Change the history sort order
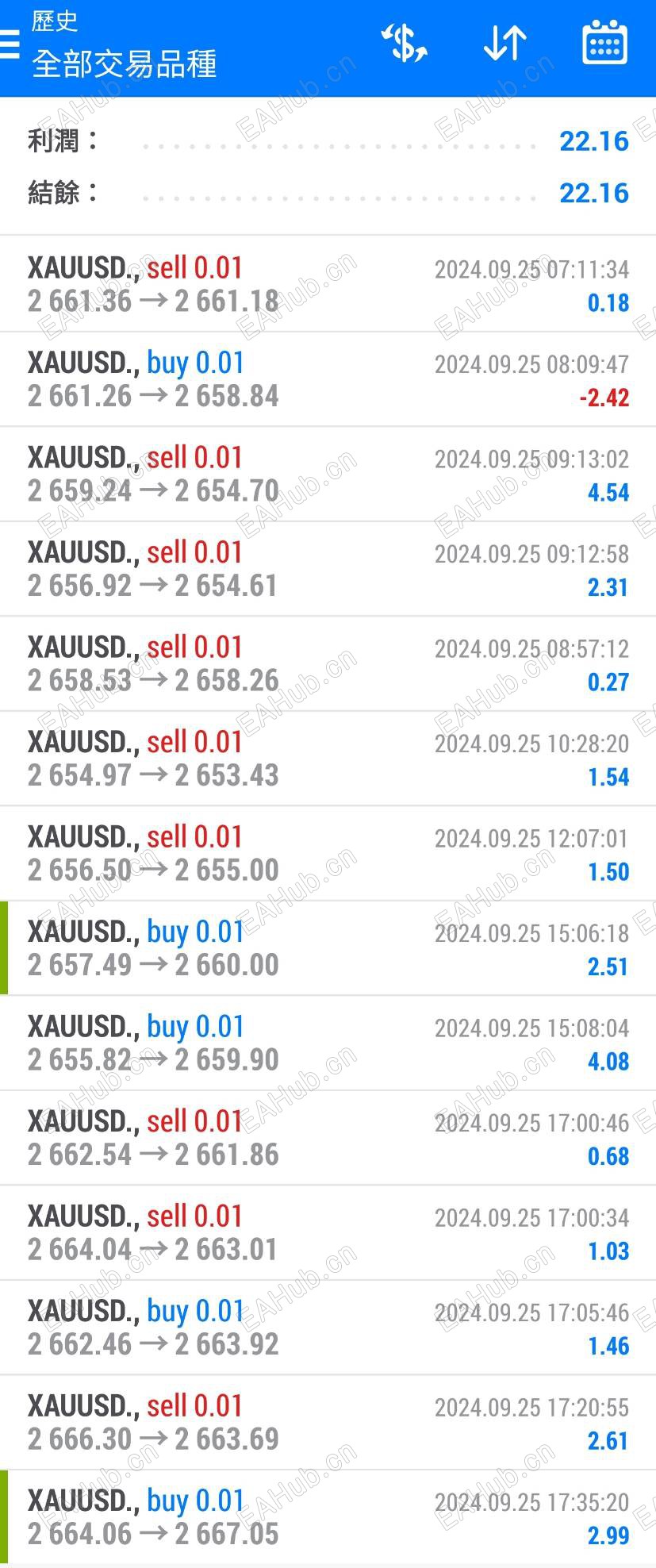Image resolution: width=656 pixels, height=1568 pixels. coord(504,44)
